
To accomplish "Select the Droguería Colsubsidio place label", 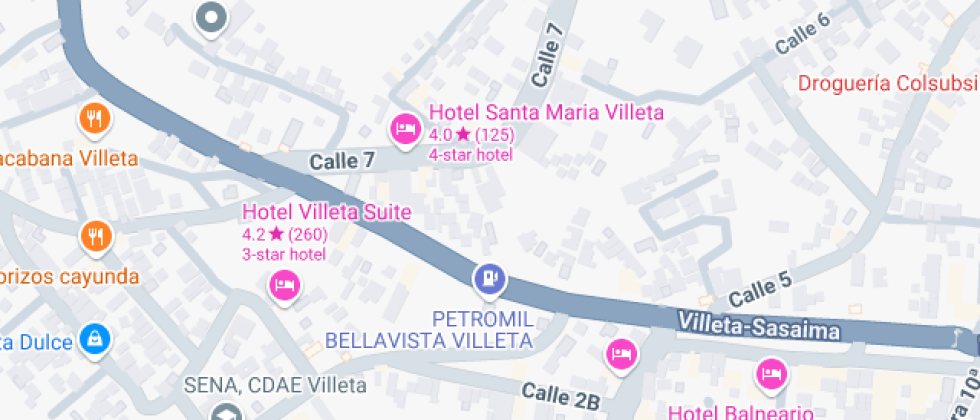I will (888, 83).
